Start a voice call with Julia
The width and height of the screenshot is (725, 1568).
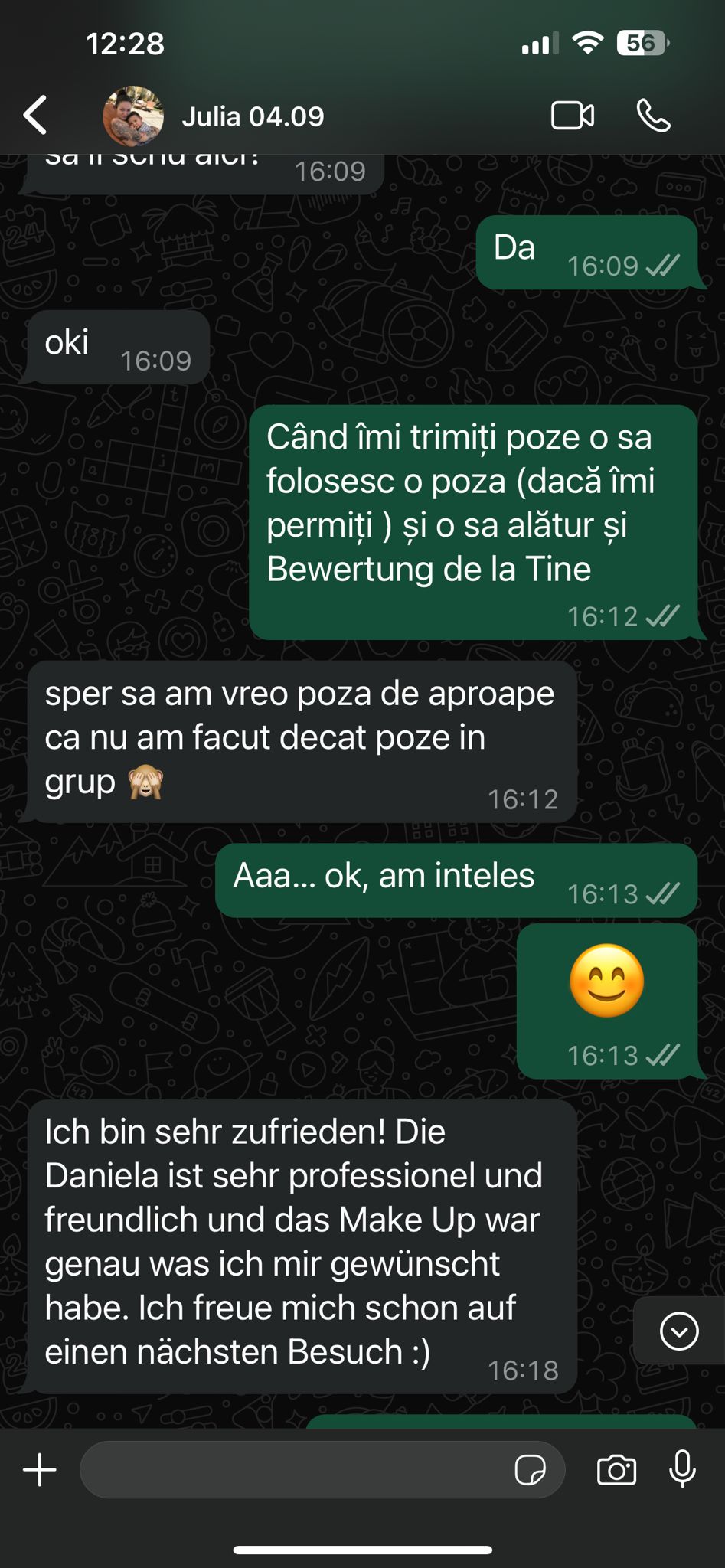tap(653, 116)
